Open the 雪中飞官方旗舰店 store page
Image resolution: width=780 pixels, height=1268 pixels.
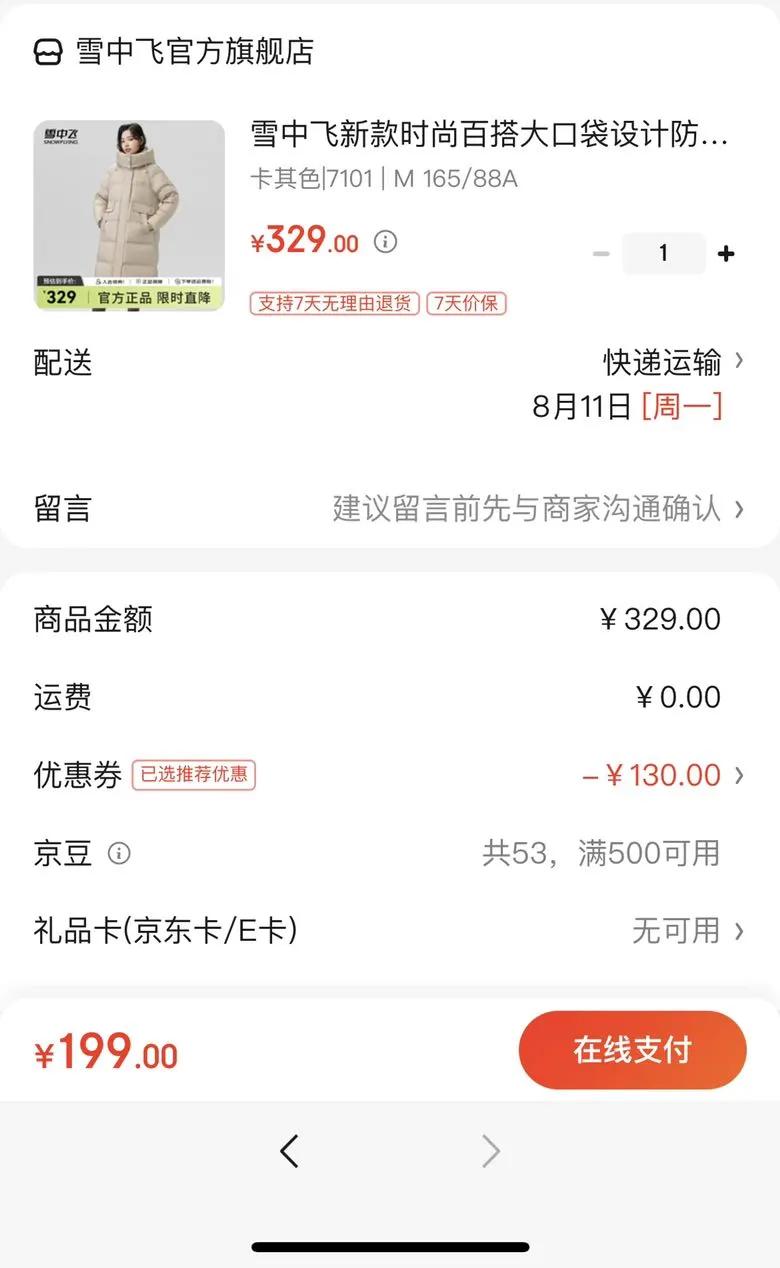pos(175,52)
